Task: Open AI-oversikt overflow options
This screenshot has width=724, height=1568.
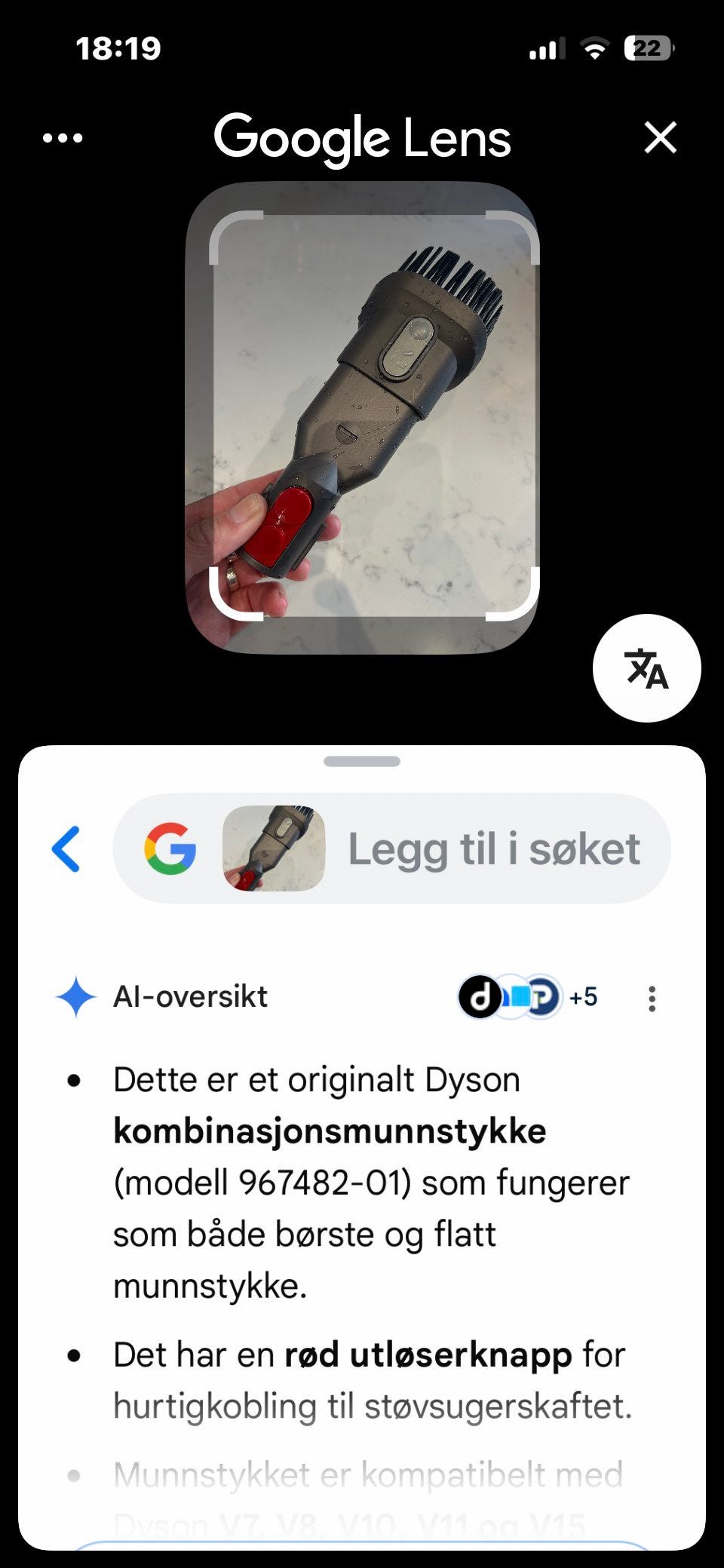Action: click(652, 999)
